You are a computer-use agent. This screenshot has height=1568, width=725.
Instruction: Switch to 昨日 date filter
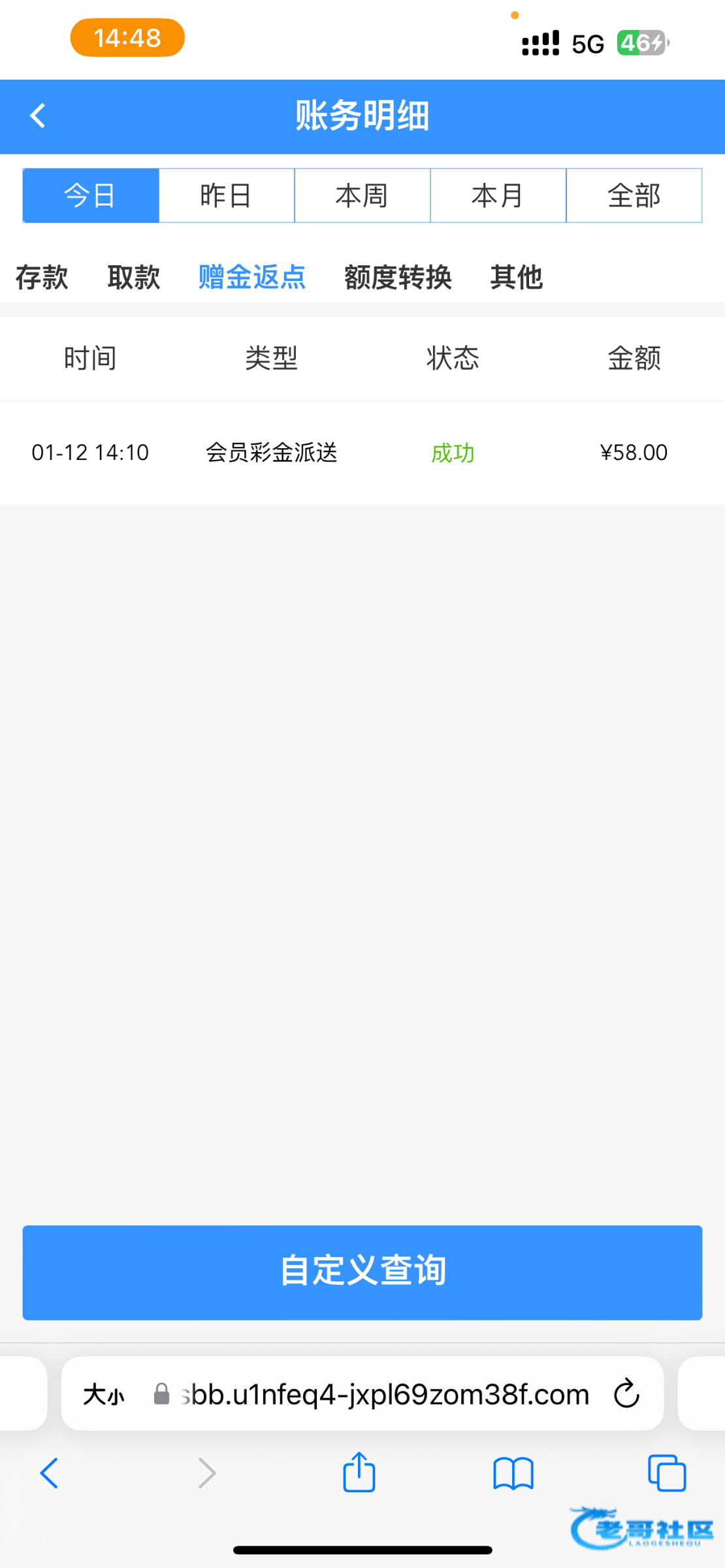(x=227, y=195)
